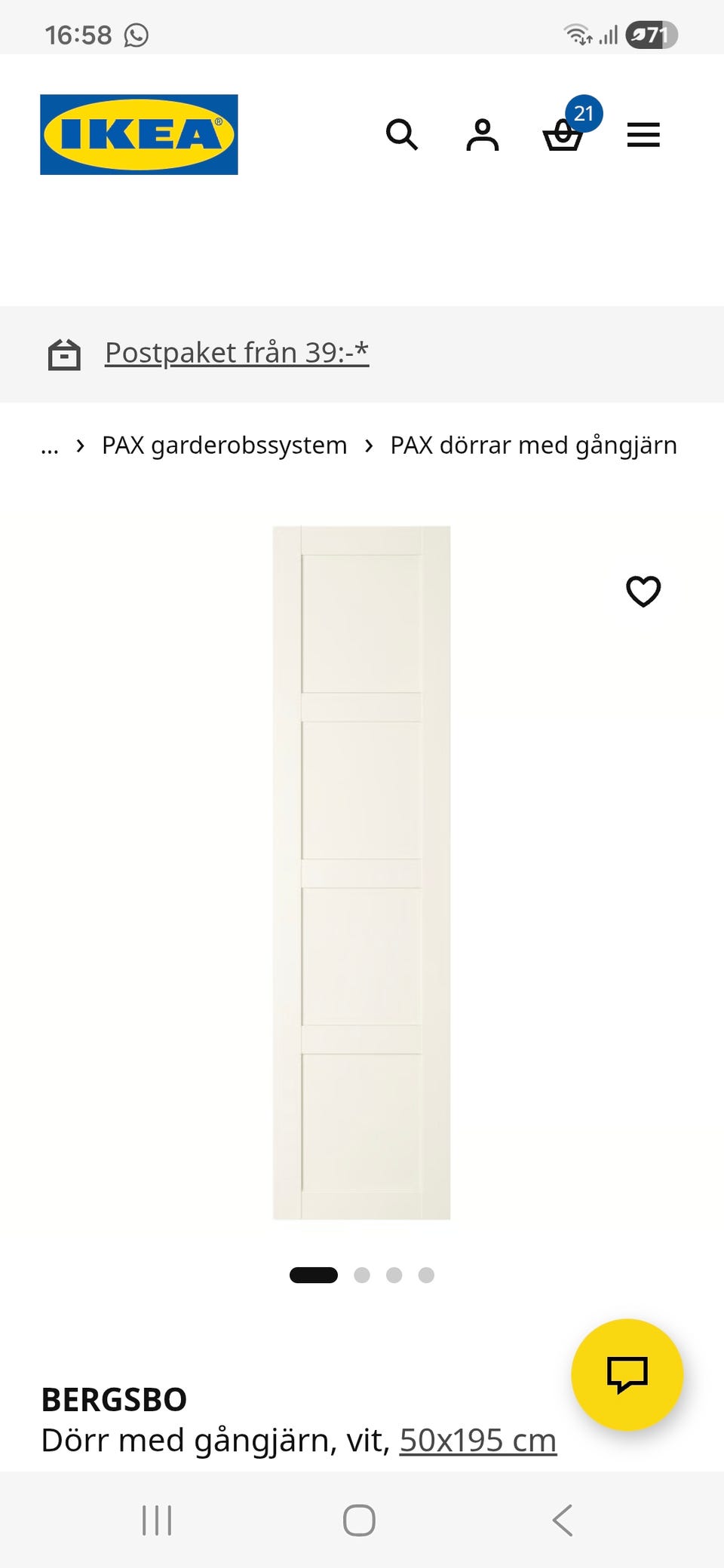Open the Postpaket från 39:- link
This screenshot has width=724, height=1568.
point(237,352)
